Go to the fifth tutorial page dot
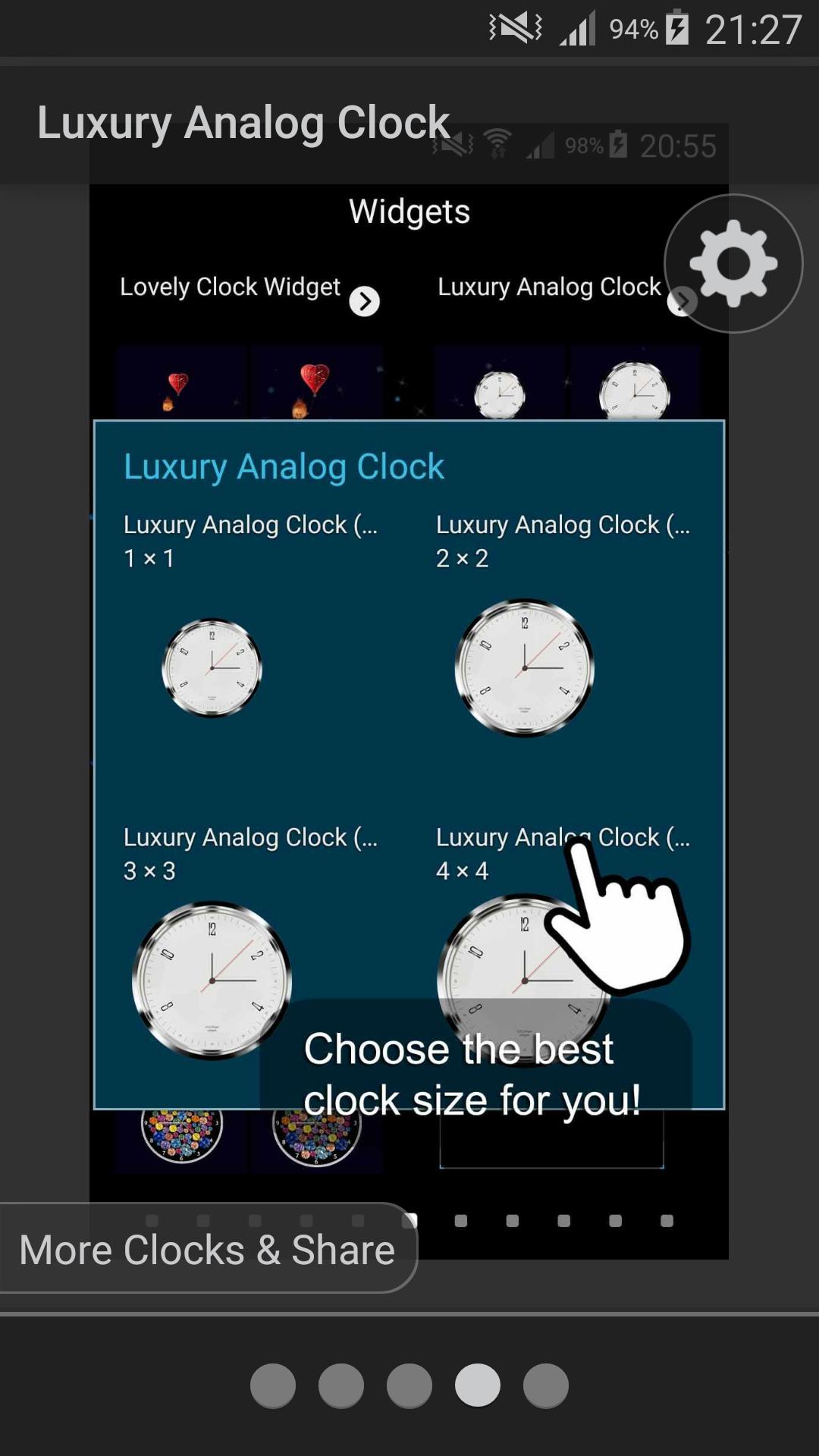This screenshot has height=1456, width=819. point(546,1385)
